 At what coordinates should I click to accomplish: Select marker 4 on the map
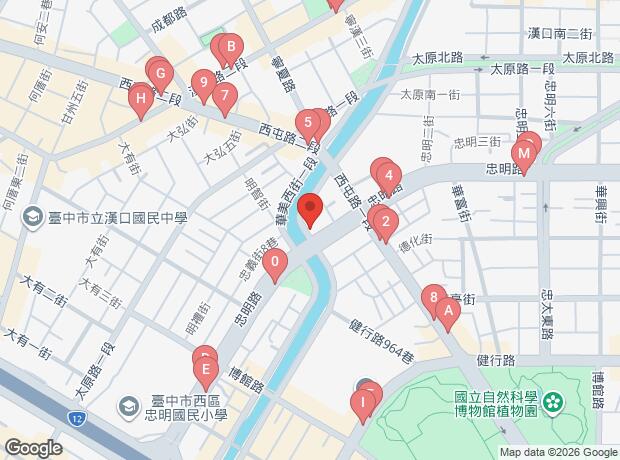tap(388, 174)
